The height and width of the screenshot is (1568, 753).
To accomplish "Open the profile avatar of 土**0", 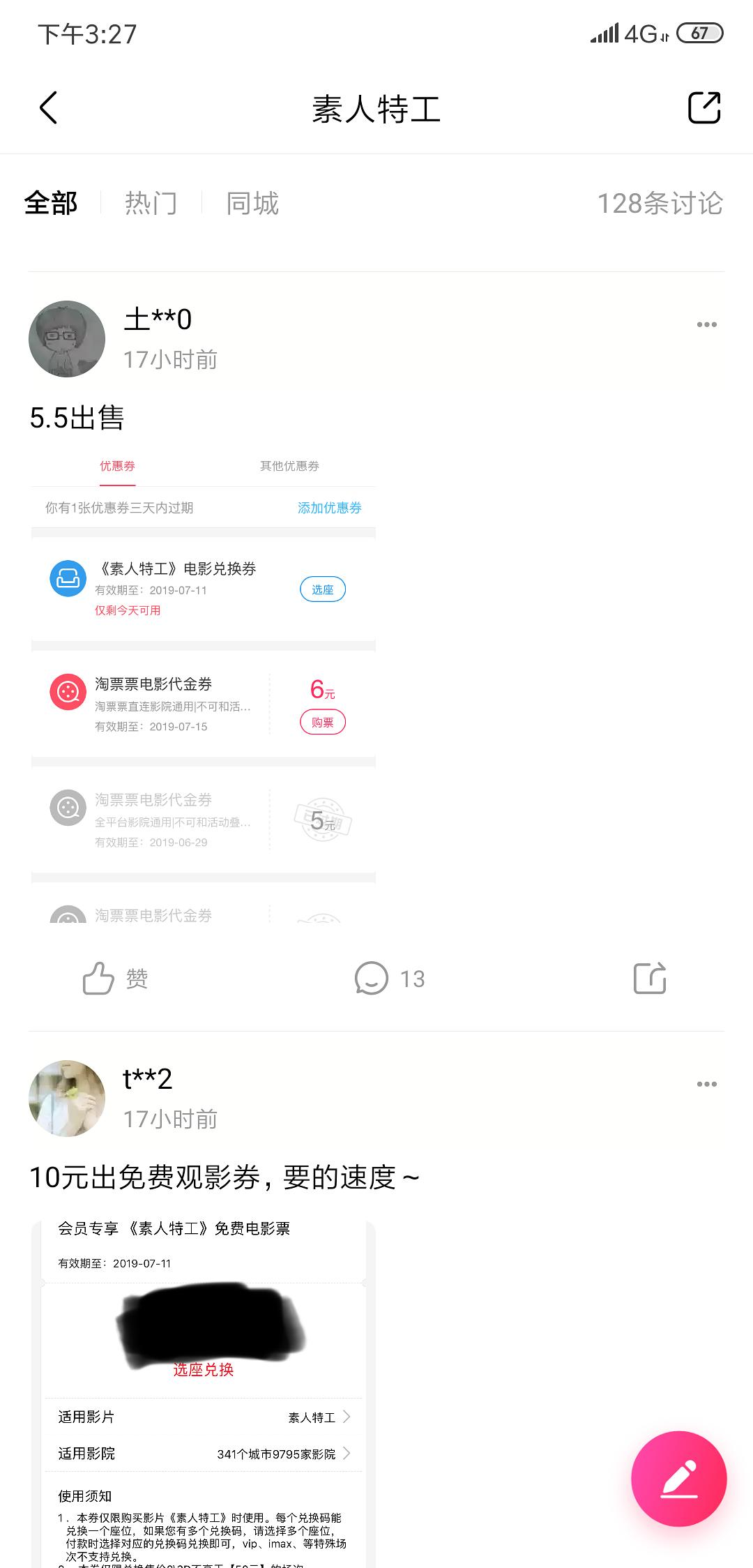I will click(x=67, y=339).
